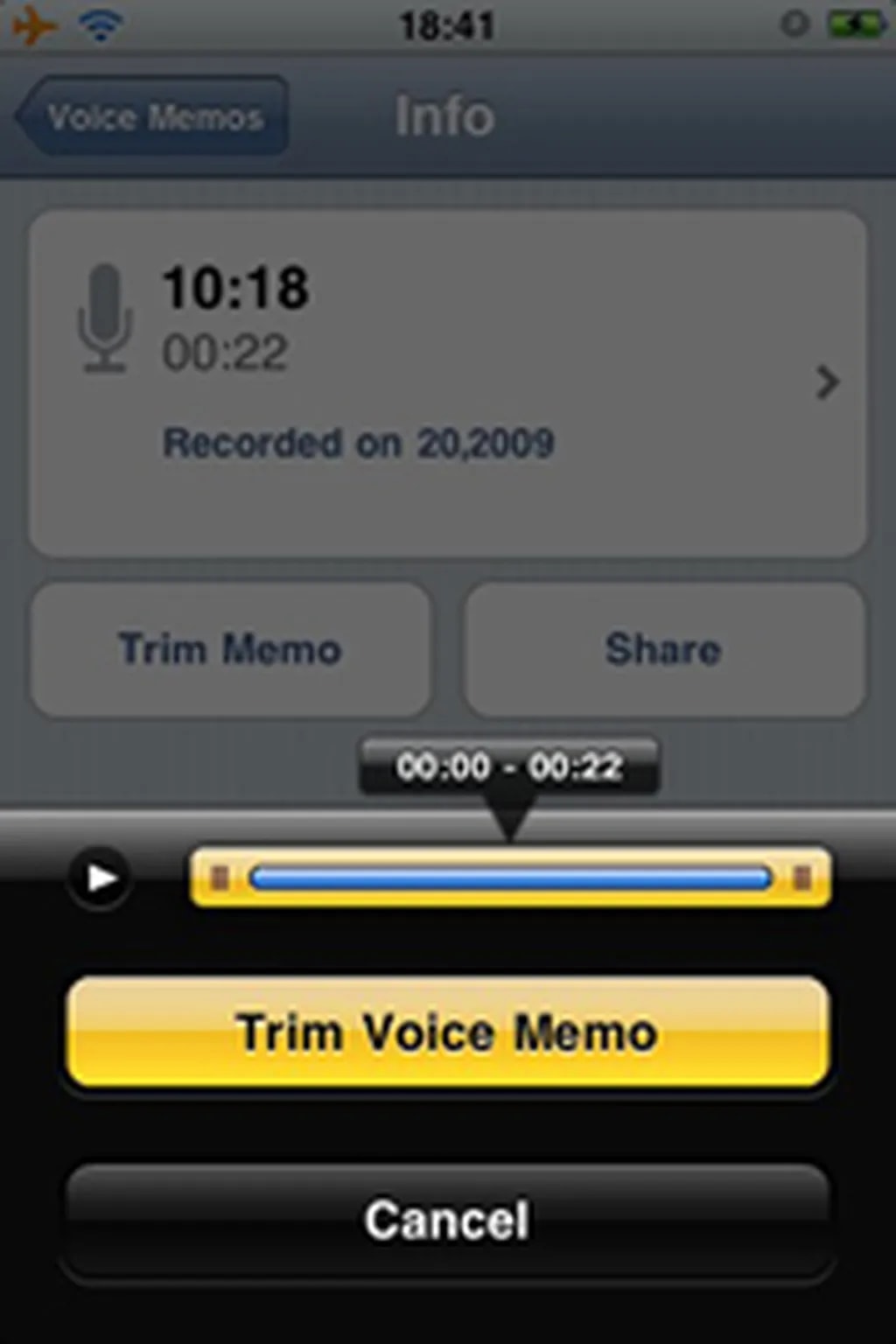Image resolution: width=896 pixels, height=1344 pixels.
Task: Cancel the trim action
Action: point(447,1220)
